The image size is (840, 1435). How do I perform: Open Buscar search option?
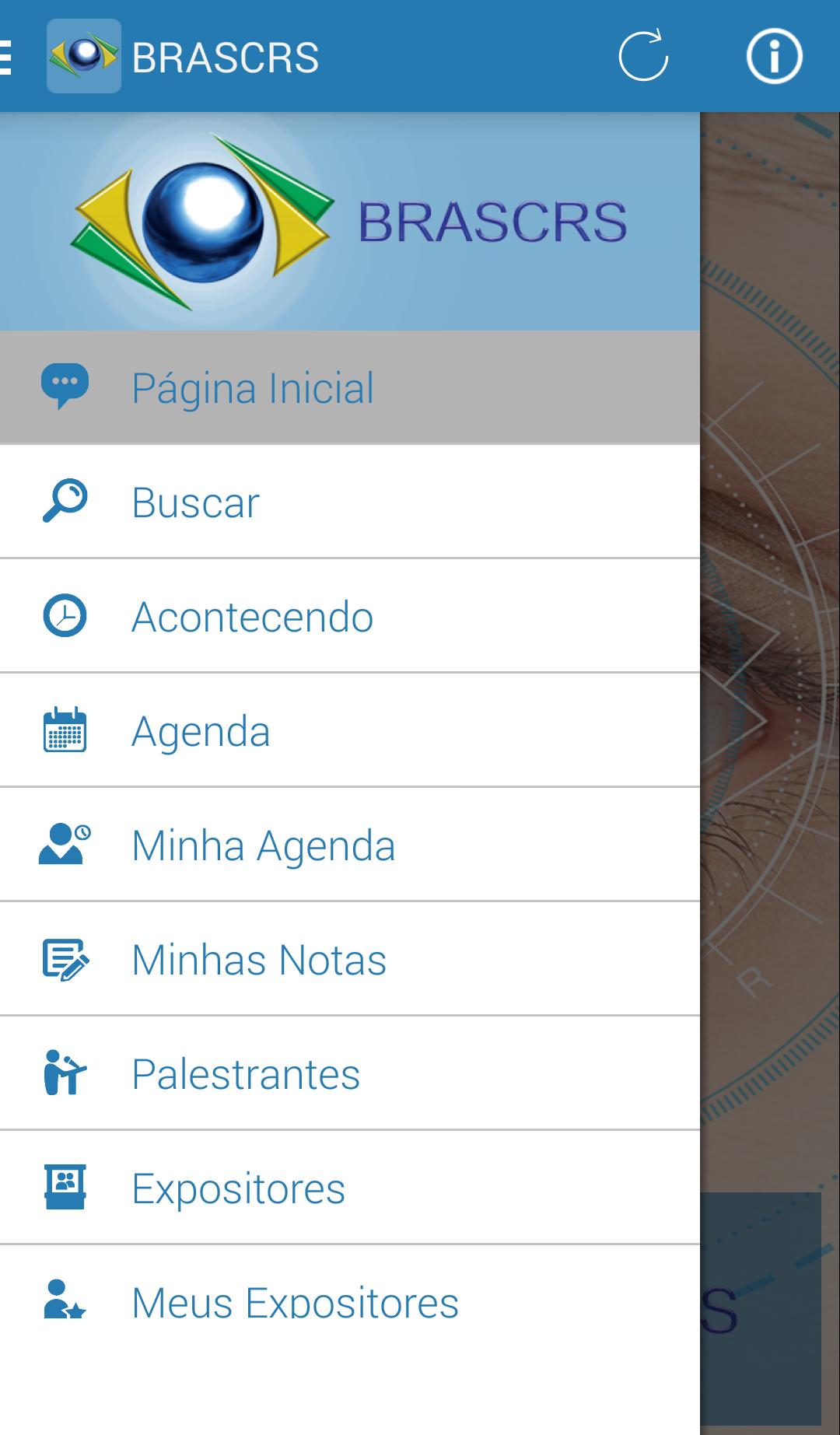350,502
